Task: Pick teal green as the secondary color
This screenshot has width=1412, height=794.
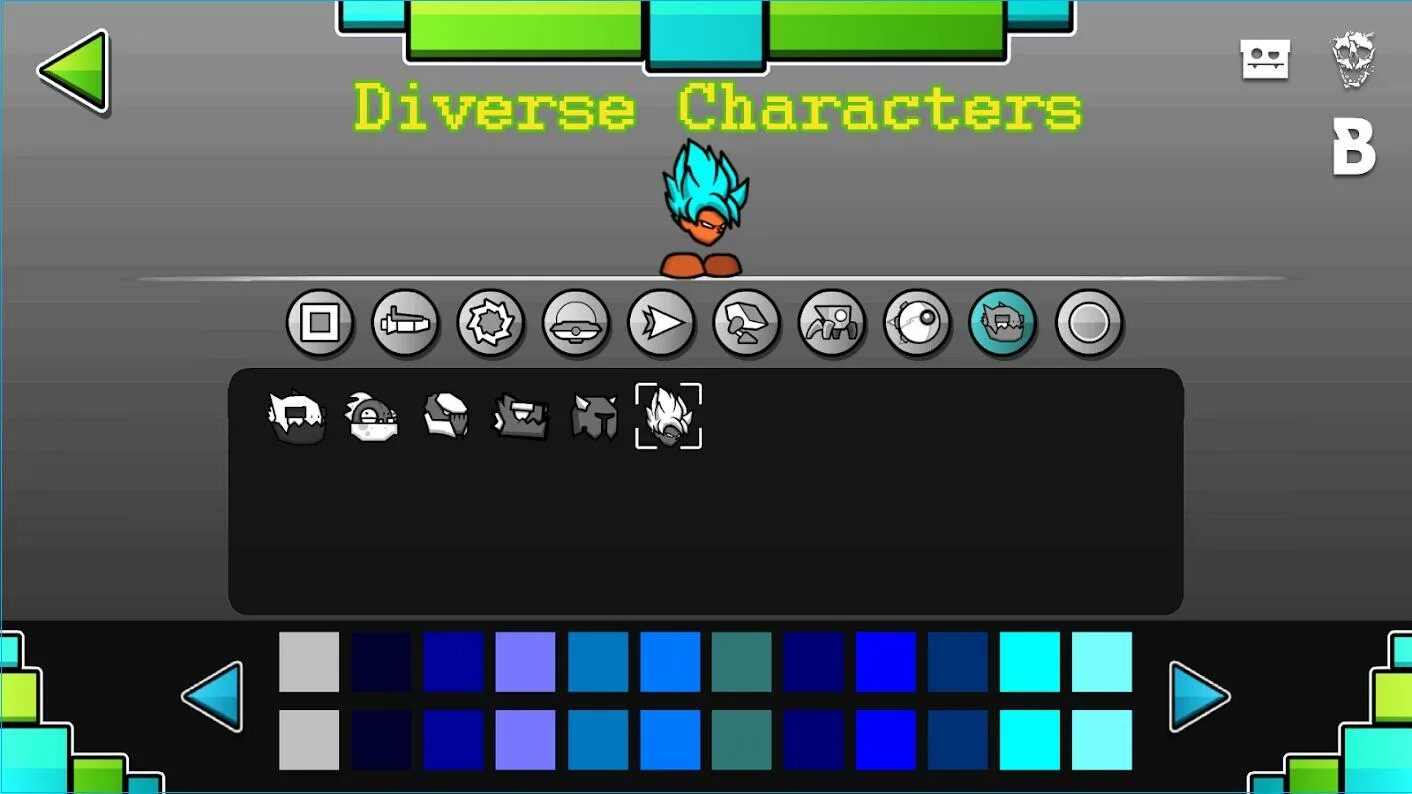Action: click(741, 740)
